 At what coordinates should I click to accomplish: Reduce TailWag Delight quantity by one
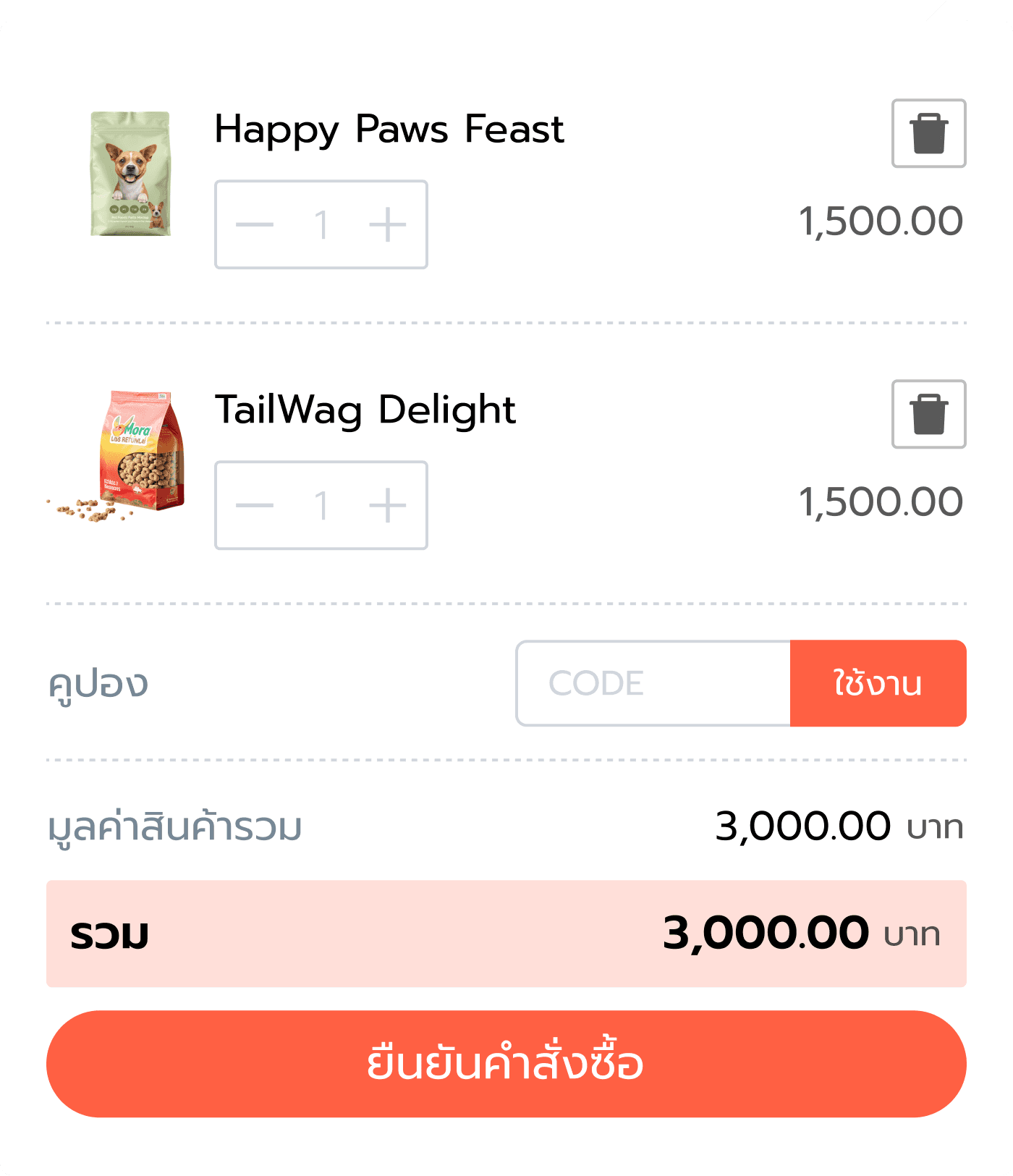[x=255, y=505]
